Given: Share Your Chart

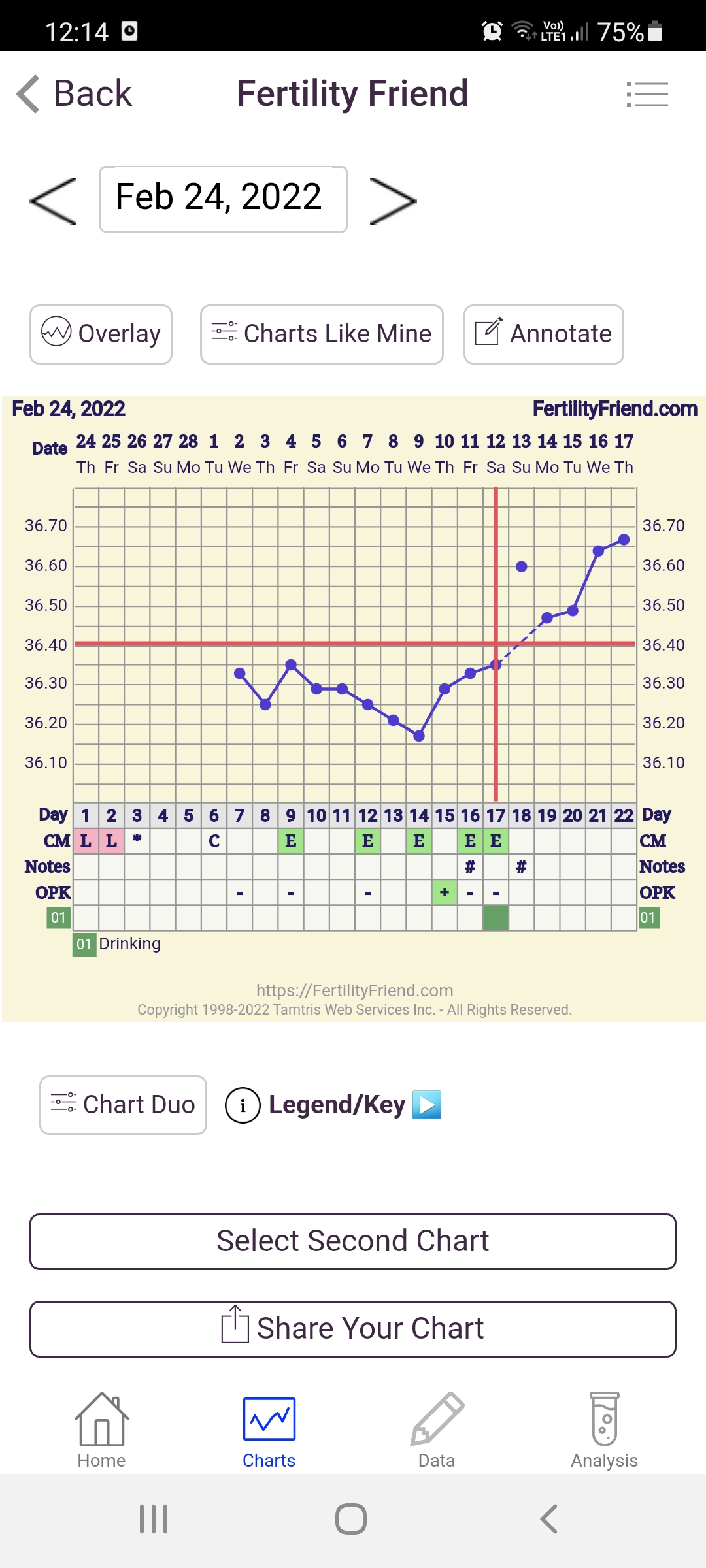Looking at the screenshot, I should [x=353, y=1329].
